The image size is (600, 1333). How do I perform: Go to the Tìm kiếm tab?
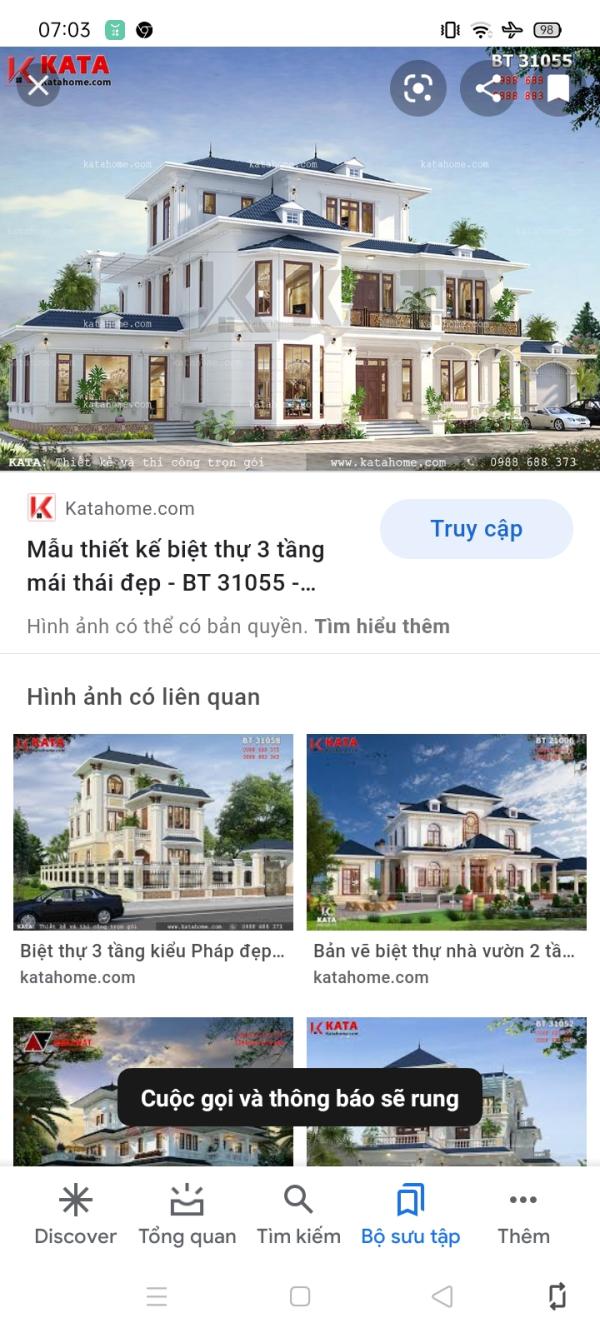pyautogui.click(x=298, y=1215)
